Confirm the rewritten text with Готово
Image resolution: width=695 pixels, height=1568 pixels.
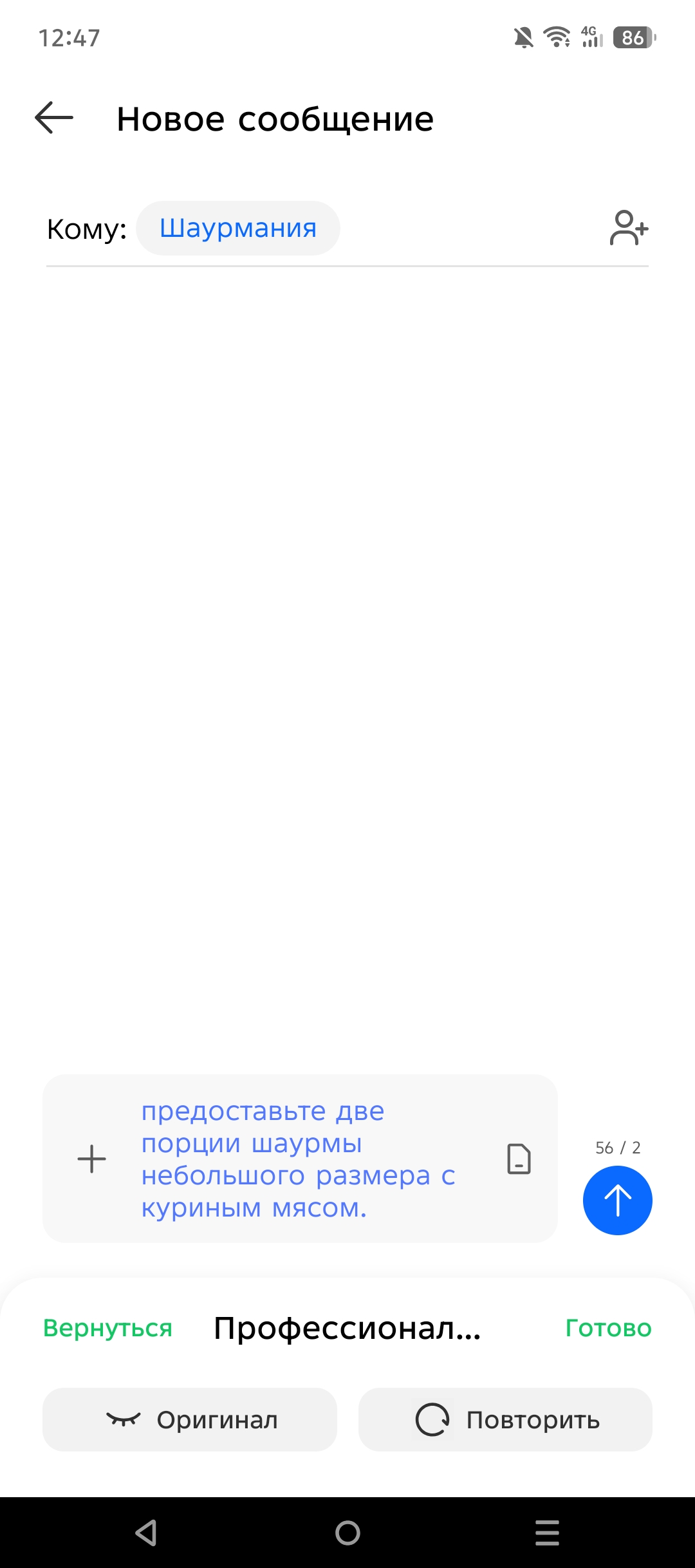coord(608,1328)
